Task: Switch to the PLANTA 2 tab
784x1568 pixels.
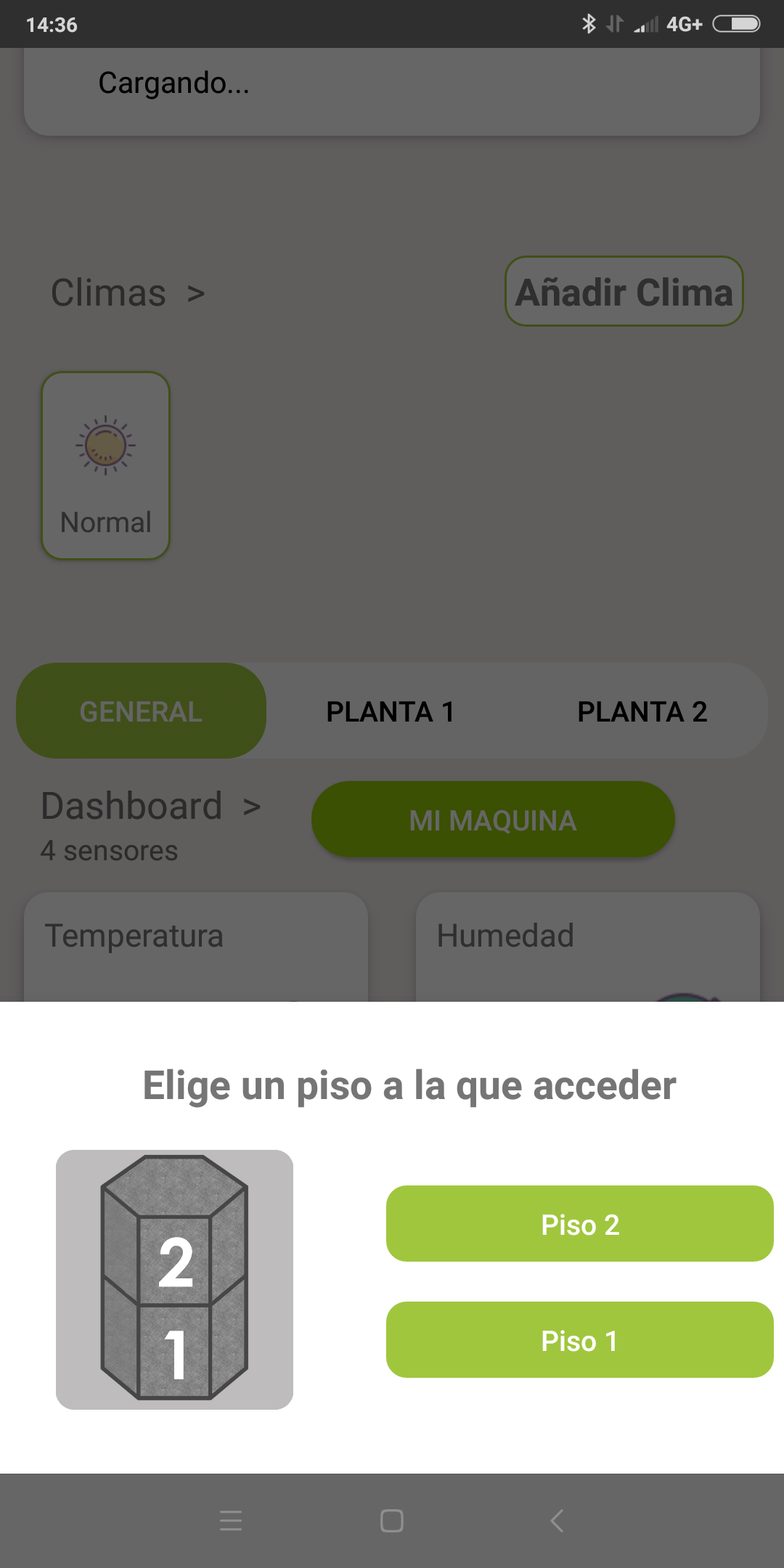Action: [642, 711]
